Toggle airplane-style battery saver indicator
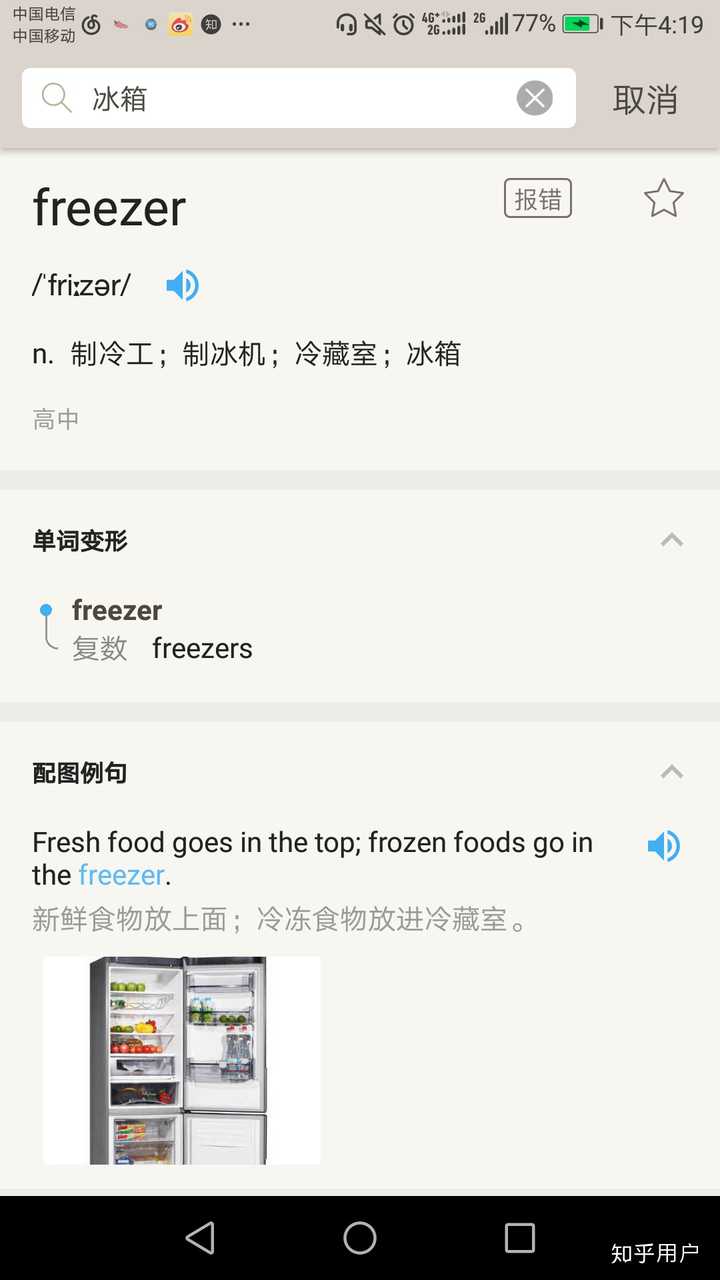720x1280 pixels. 581,21
